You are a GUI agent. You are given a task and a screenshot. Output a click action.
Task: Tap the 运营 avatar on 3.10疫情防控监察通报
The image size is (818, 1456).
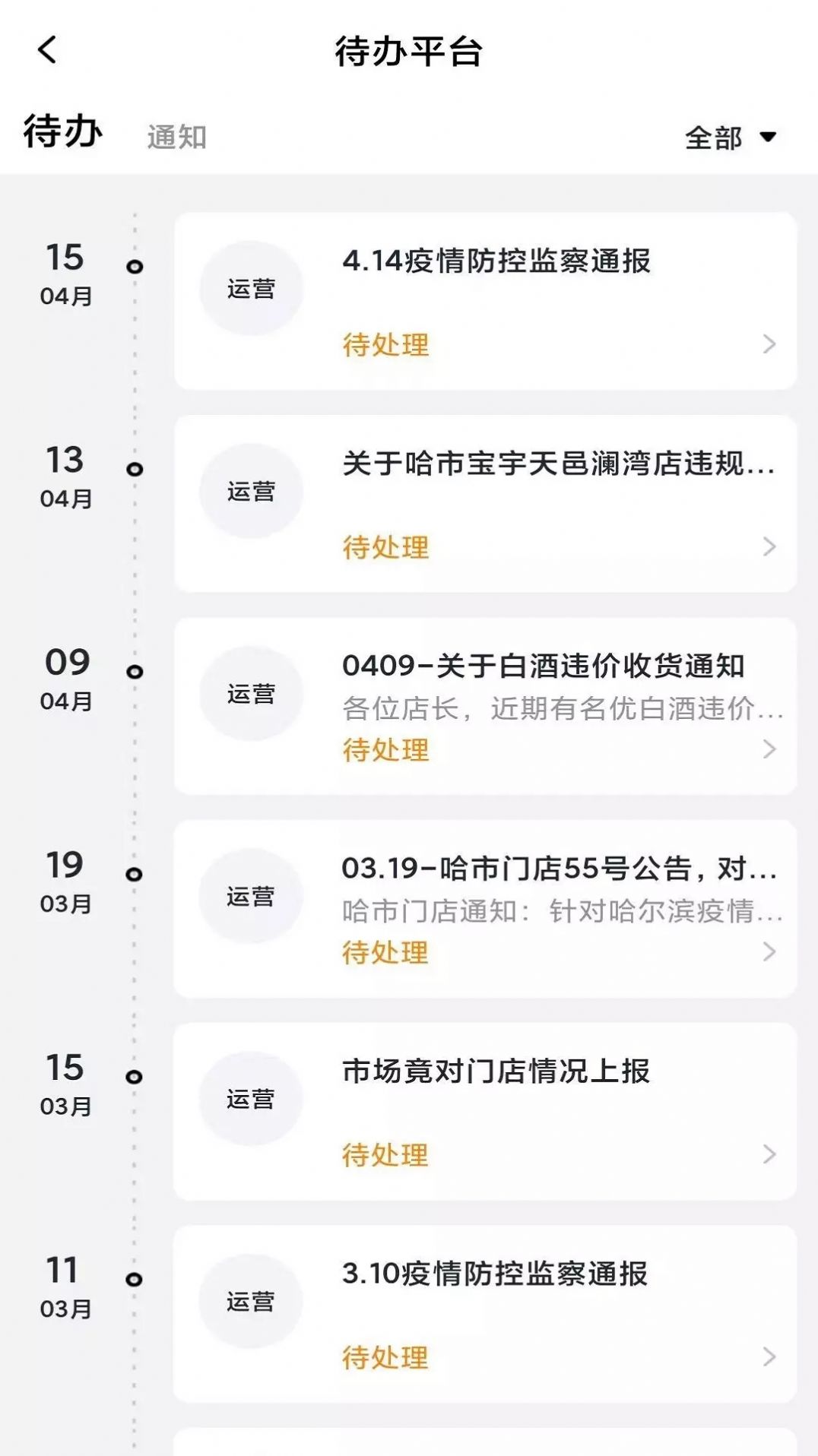point(252,1300)
